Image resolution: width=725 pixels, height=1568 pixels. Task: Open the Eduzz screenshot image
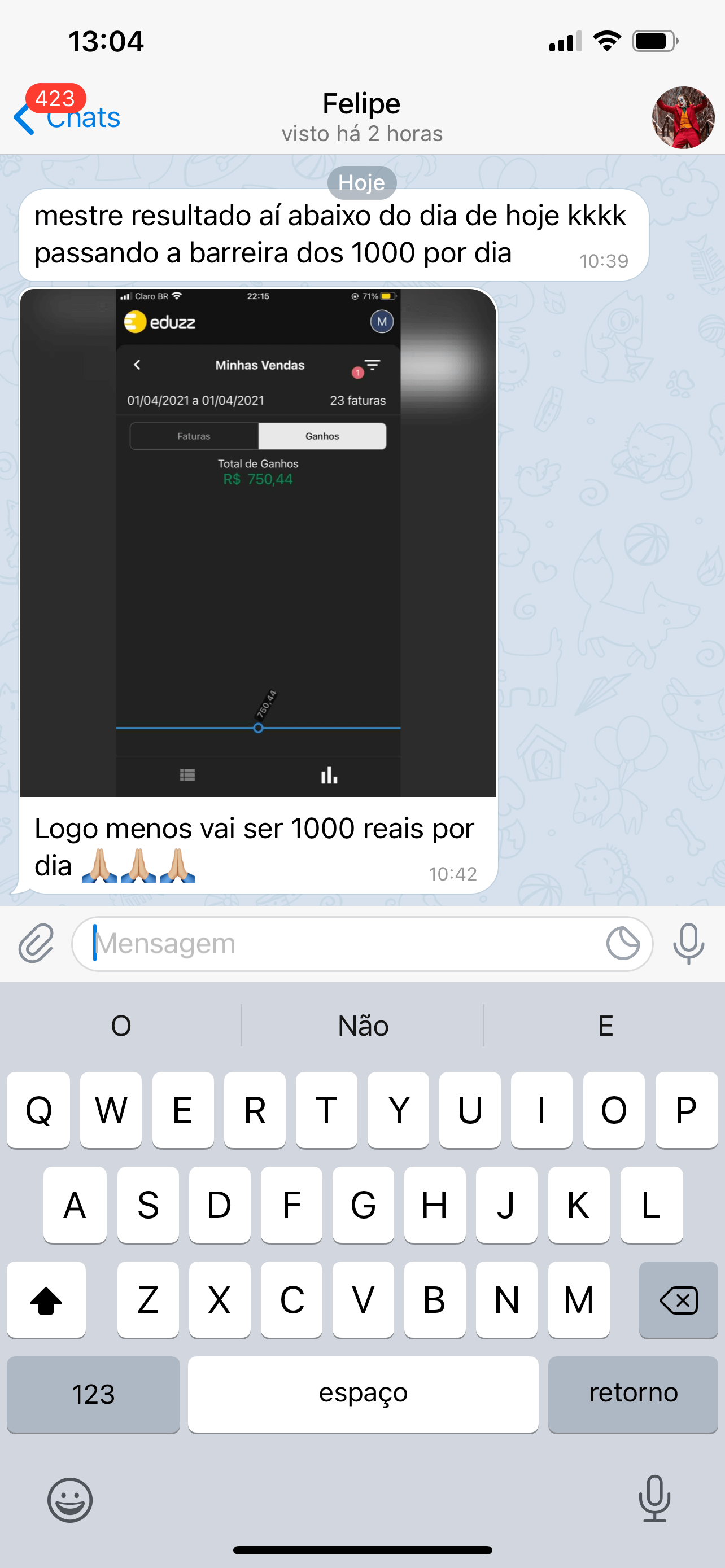[x=258, y=542]
